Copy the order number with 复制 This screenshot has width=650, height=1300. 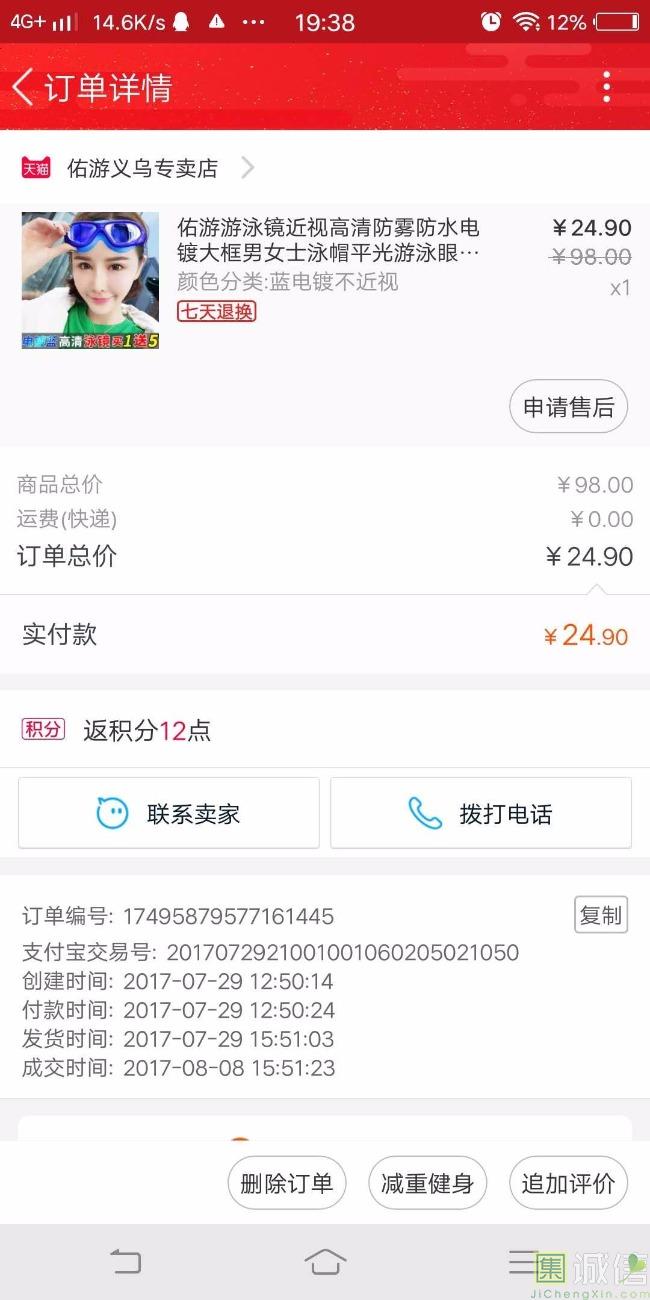point(601,915)
